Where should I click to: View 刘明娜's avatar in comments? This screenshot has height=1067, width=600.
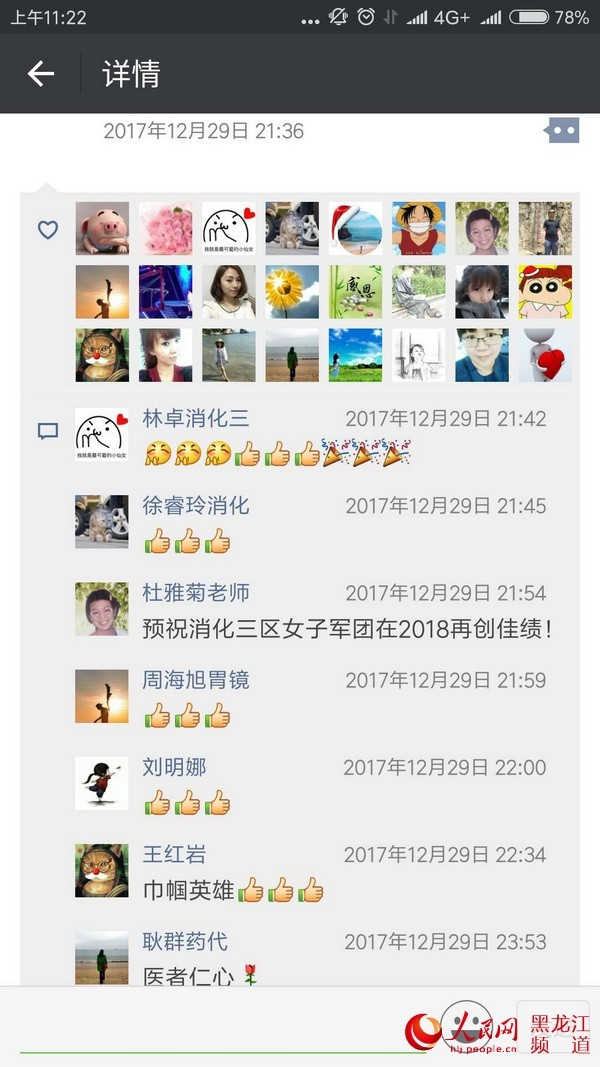[102, 783]
